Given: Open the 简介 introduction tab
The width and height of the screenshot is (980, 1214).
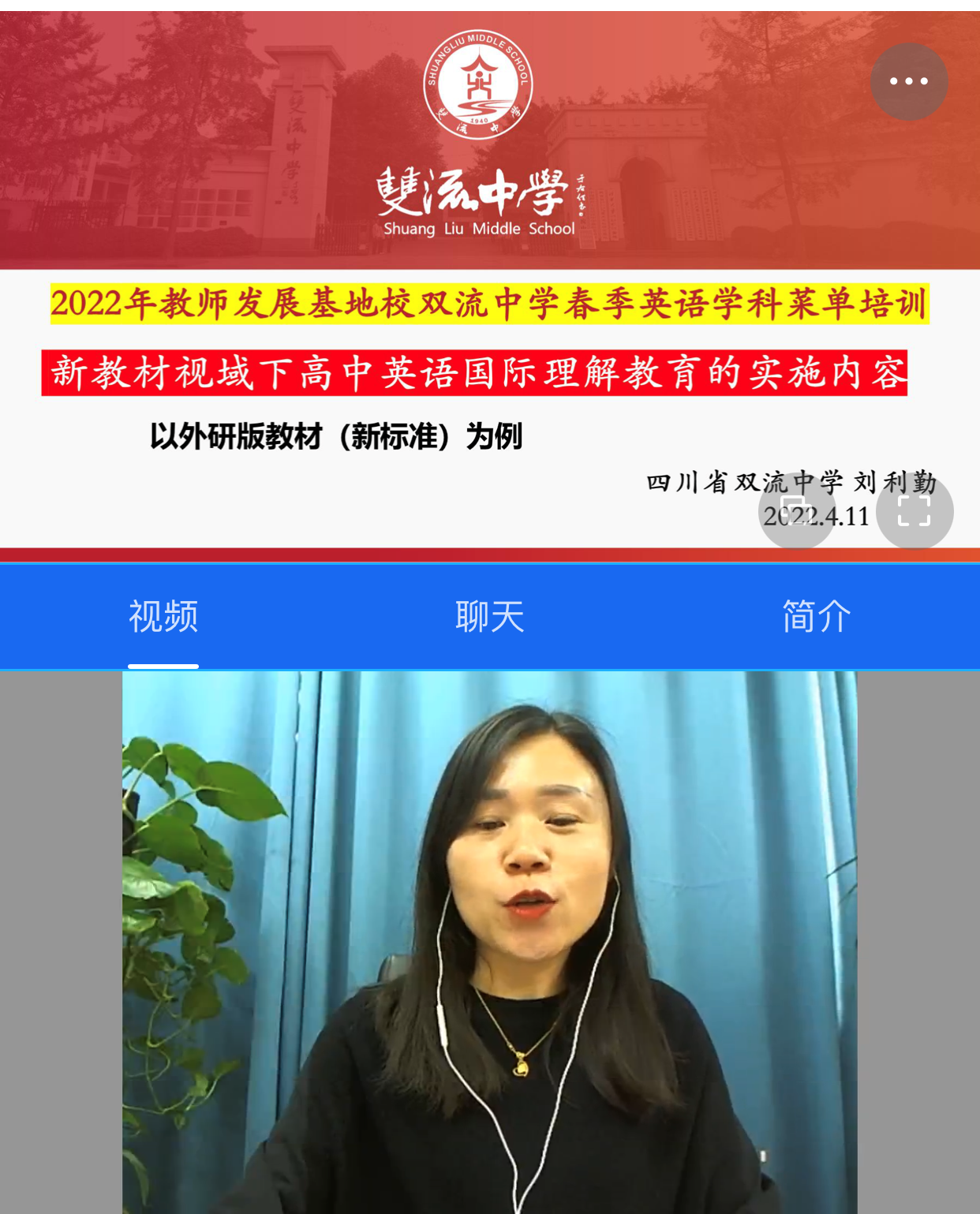Looking at the screenshot, I should click(817, 617).
